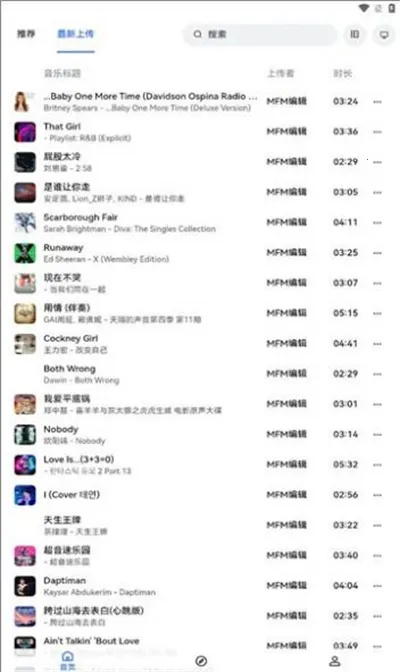This screenshot has width=400, height=672.
Task: Open the search box
Action: coord(260,34)
